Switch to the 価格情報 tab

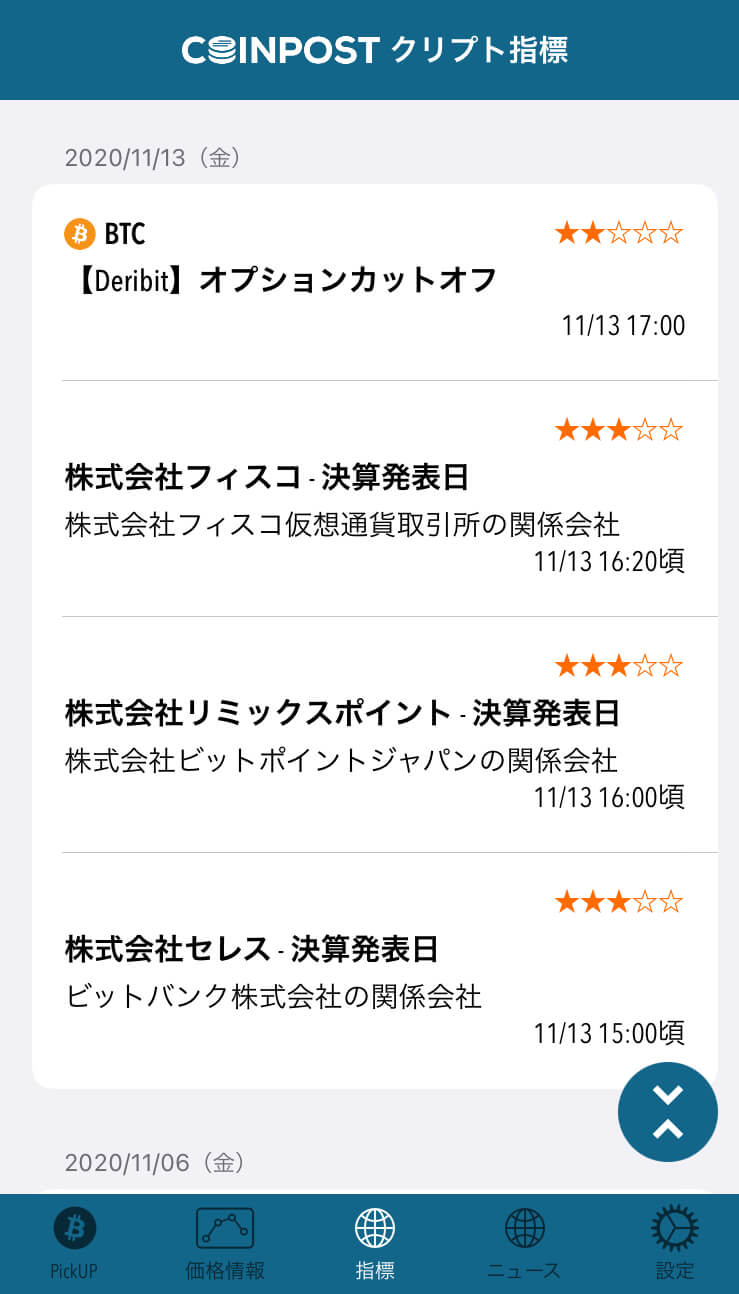[x=225, y=1243]
